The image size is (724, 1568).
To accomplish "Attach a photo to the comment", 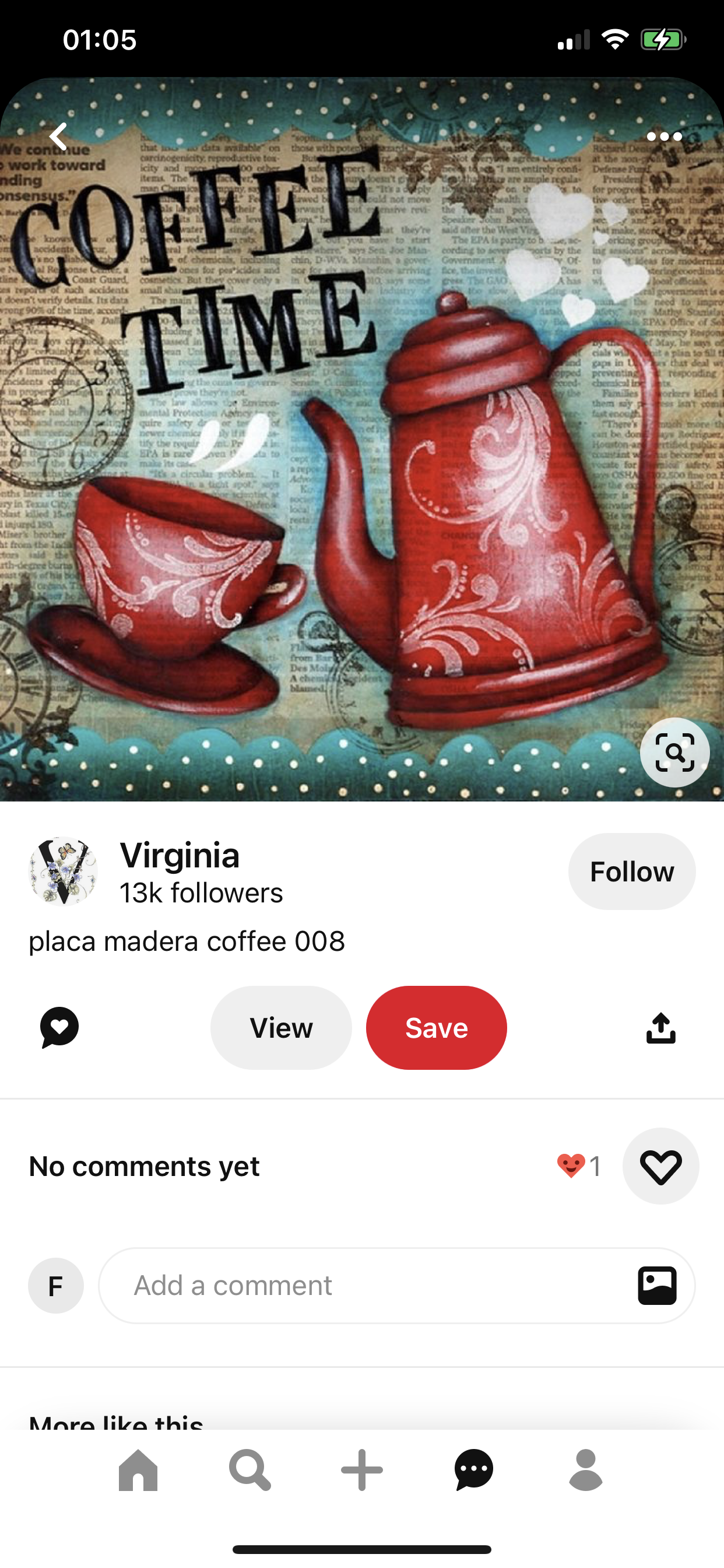I will [x=657, y=1286].
